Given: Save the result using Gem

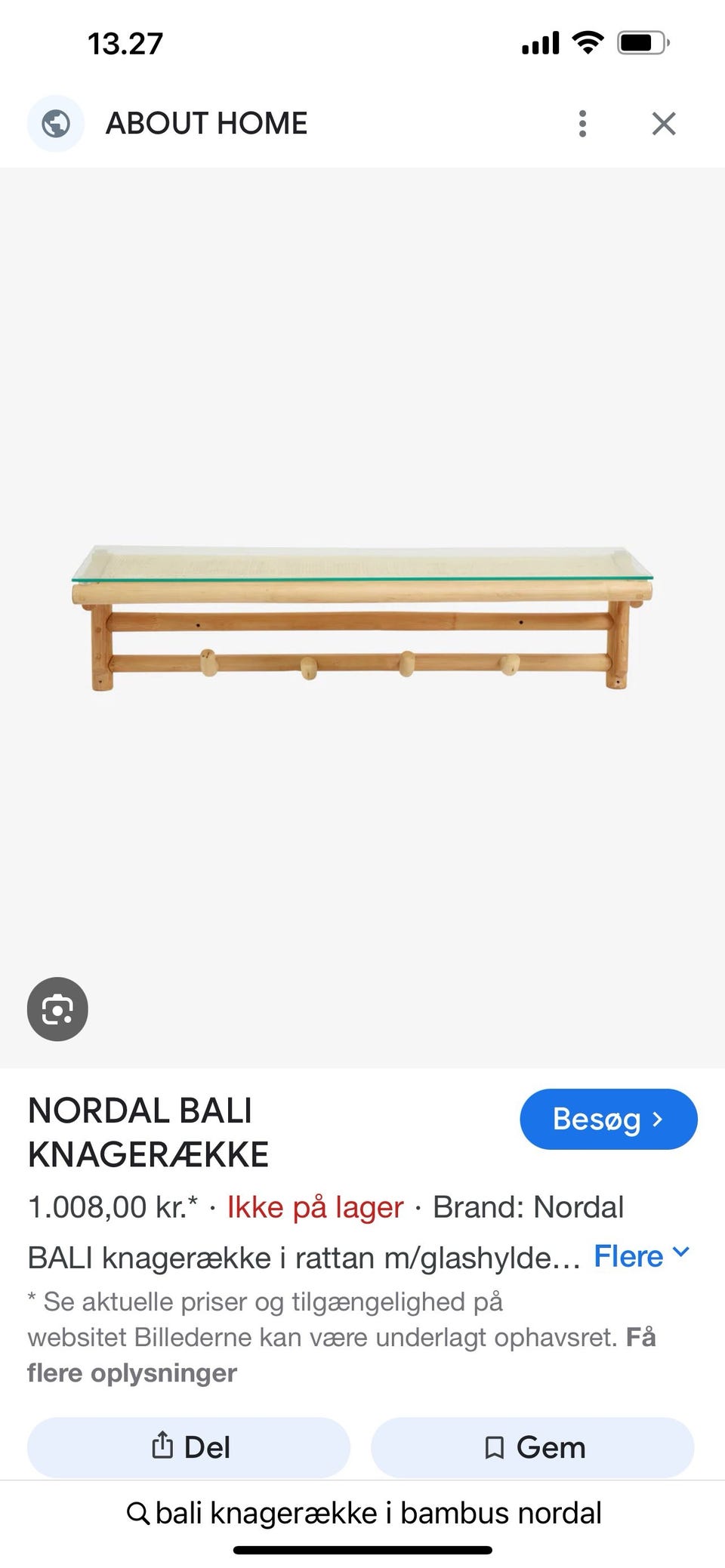Looking at the screenshot, I should click(x=532, y=1446).
